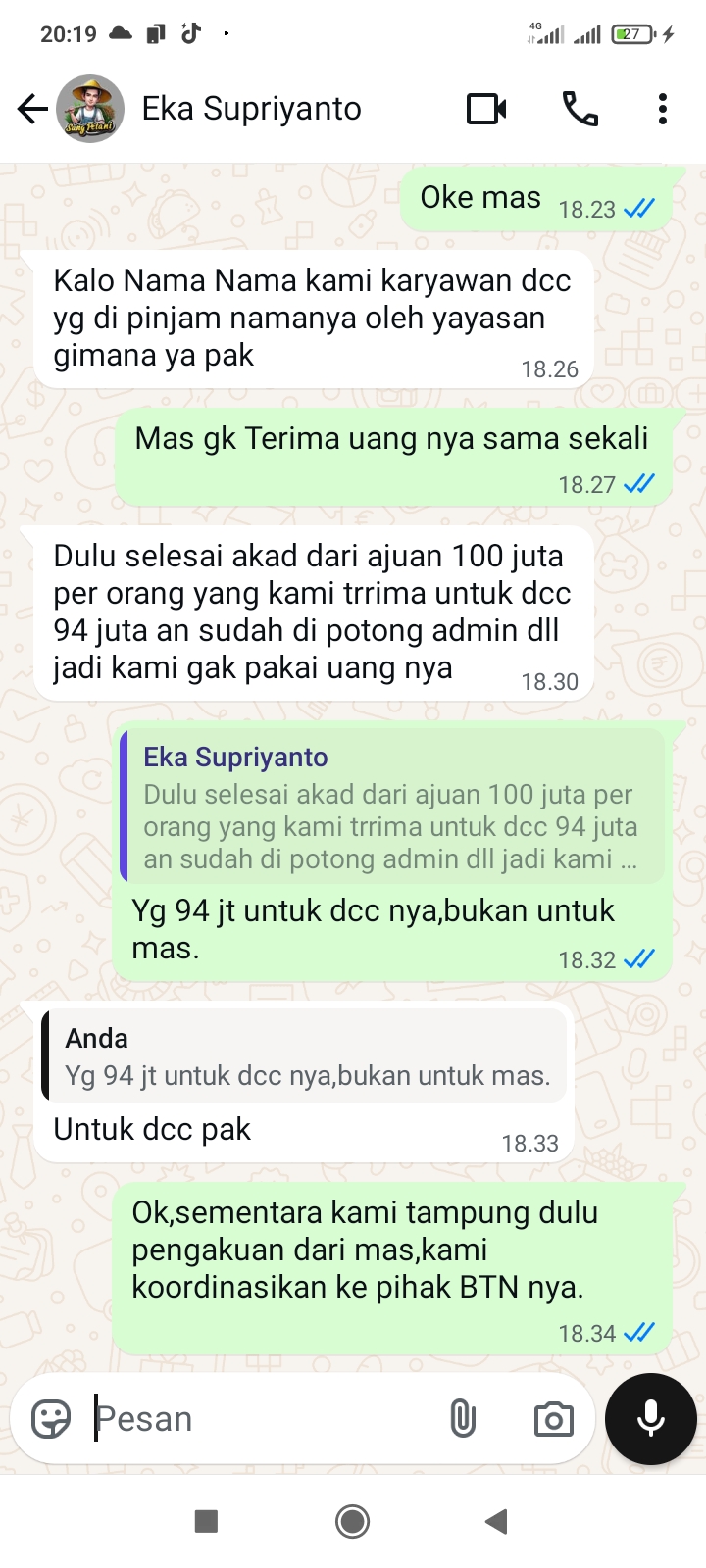The width and height of the screenshot is (706, 1568).
Task: Open contact info for Eka Supriyanto
Action: (252, 109)
